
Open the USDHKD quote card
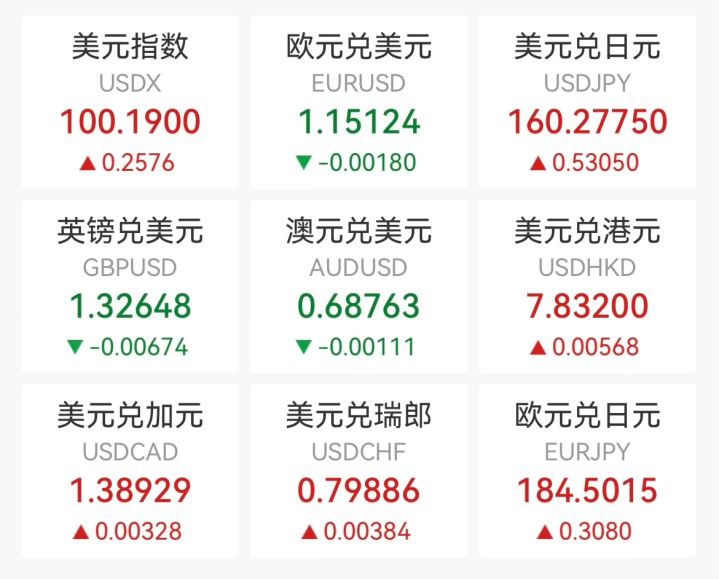tap(587, 287)
